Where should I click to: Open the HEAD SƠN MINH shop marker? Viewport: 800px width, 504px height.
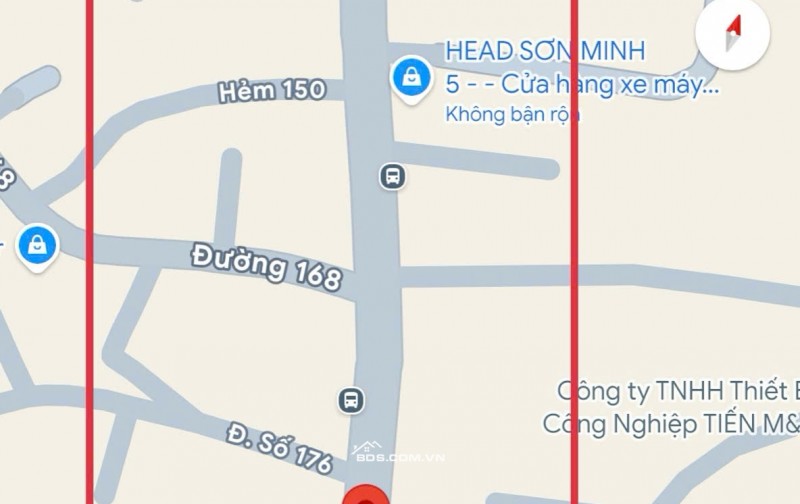[410, 77]
